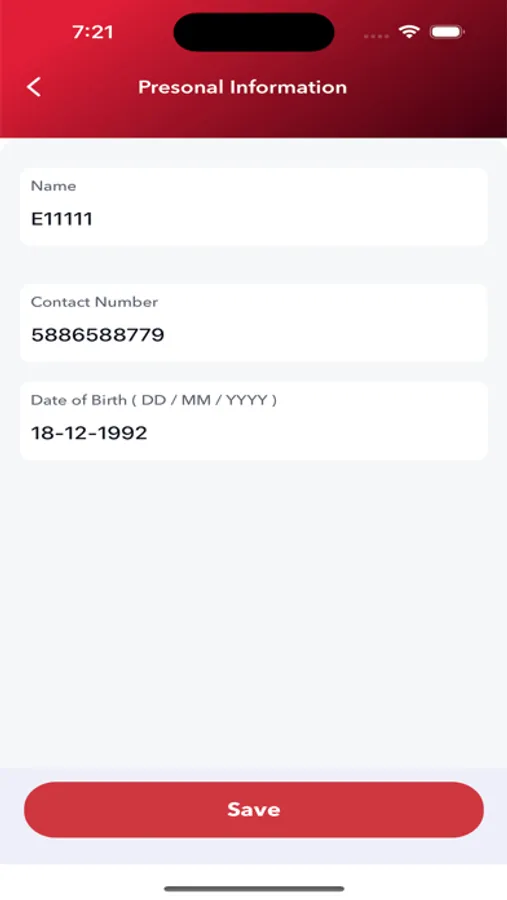Save the personal information

click(253, 809)
